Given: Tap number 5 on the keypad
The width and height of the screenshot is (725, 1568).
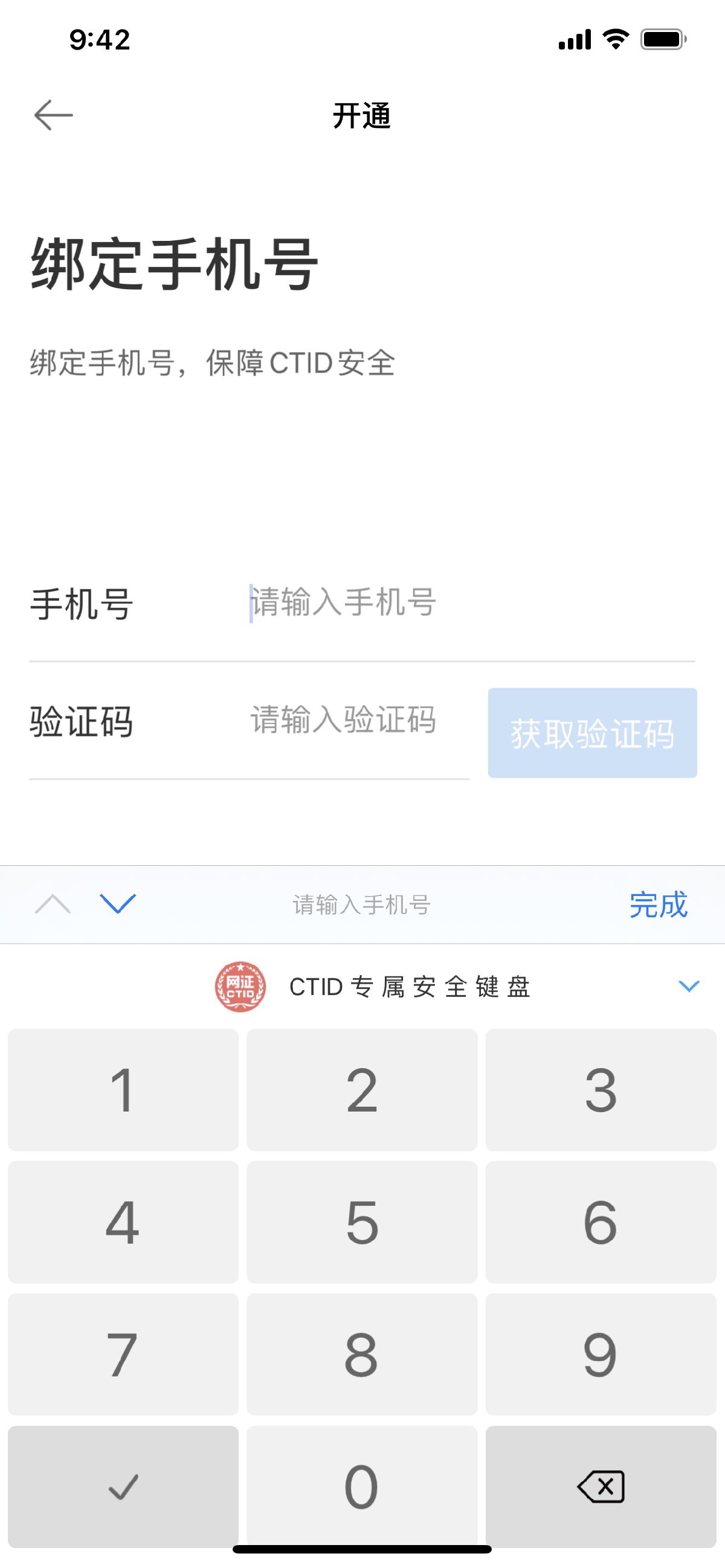Looking at the screenshot, I should (362, 1222).
